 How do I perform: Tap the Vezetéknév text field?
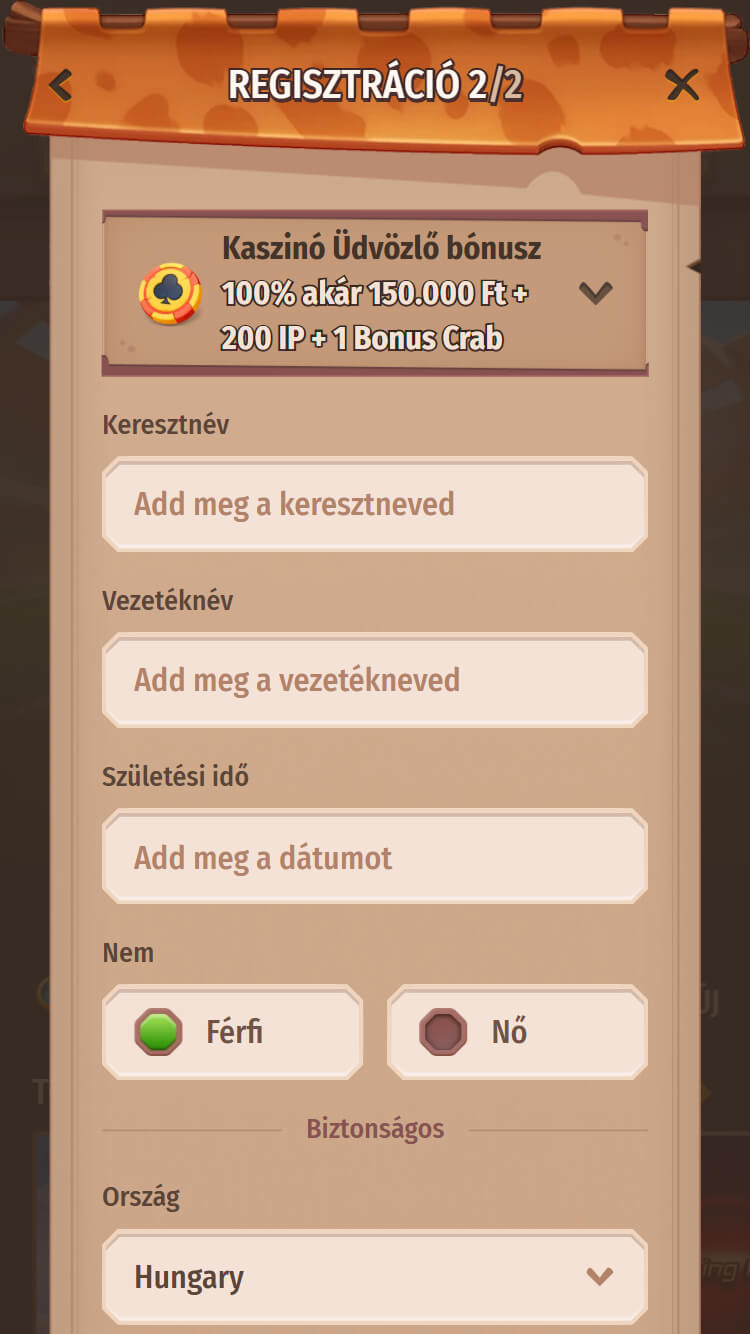(375, 680)
